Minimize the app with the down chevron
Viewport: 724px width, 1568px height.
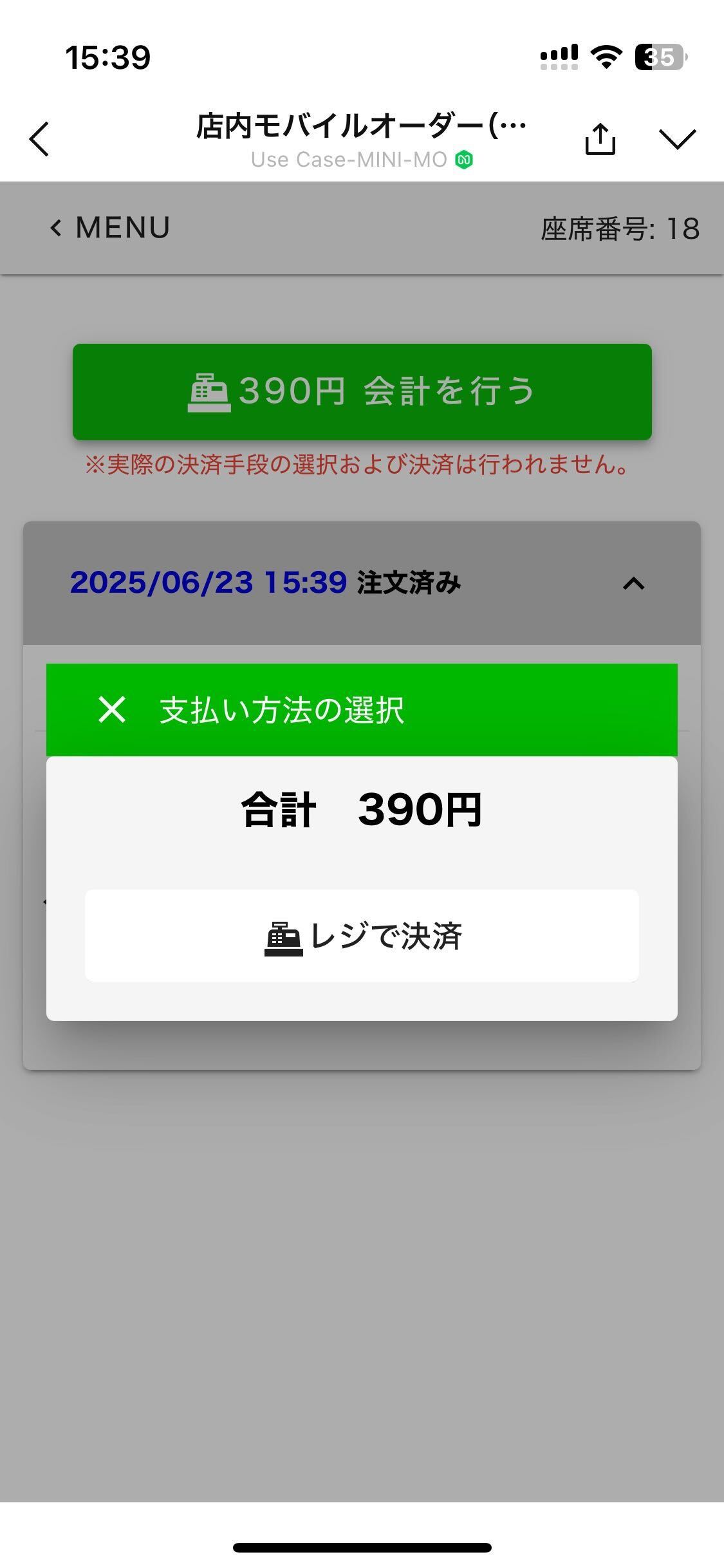[677, 138]
